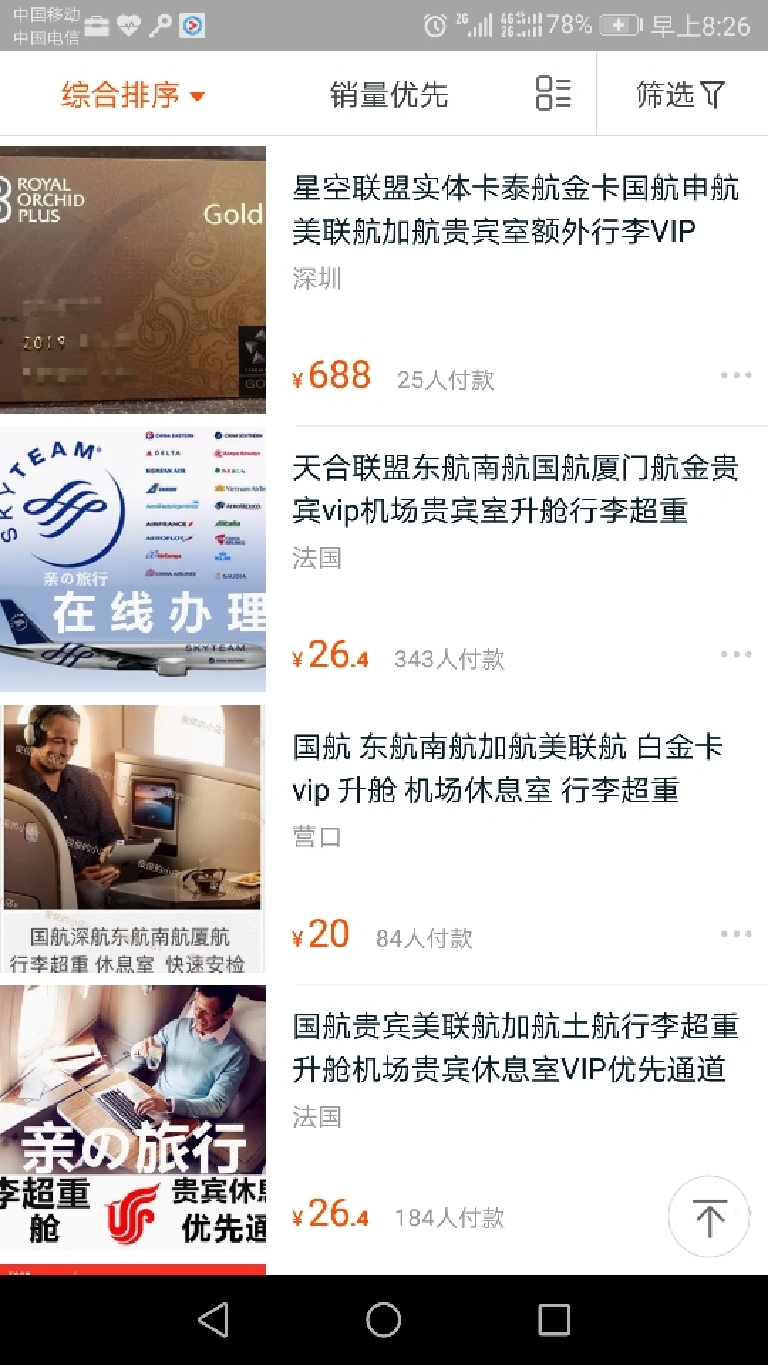Screen dimensions: 768x1365
Task: View the 国航贵宾美联航加航土航行李超重 listing
Action: tap(515, 1047)
